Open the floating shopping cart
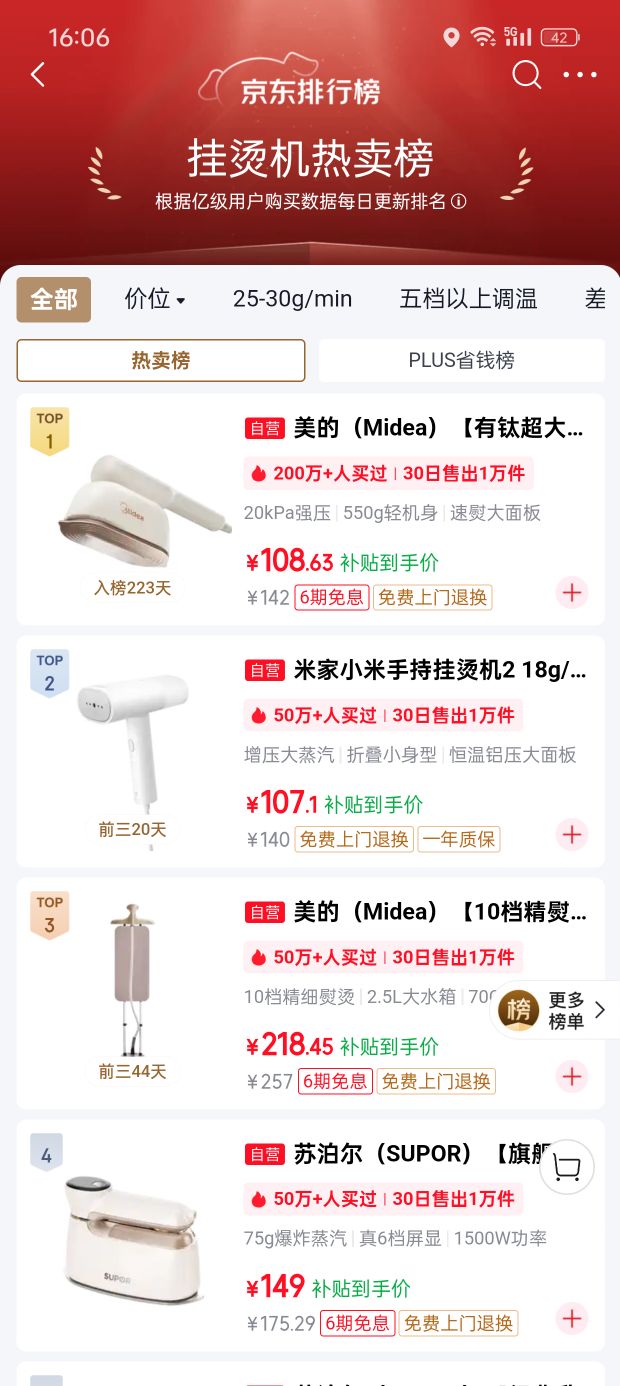620x1386 pixels. tap(567, 1167)
